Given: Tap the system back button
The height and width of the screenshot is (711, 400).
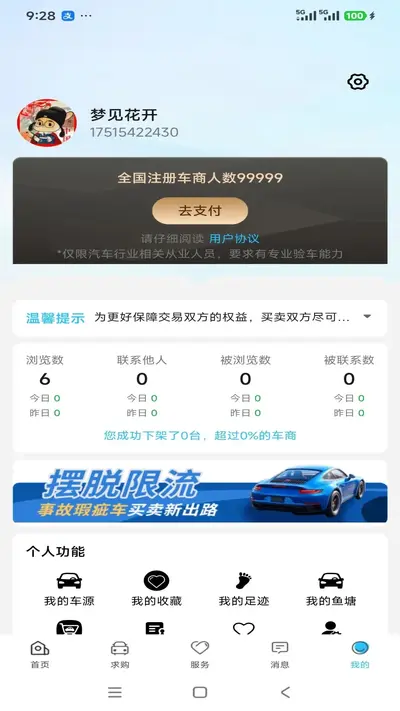Looking at the screenshot, I should [x=285, y=692].
